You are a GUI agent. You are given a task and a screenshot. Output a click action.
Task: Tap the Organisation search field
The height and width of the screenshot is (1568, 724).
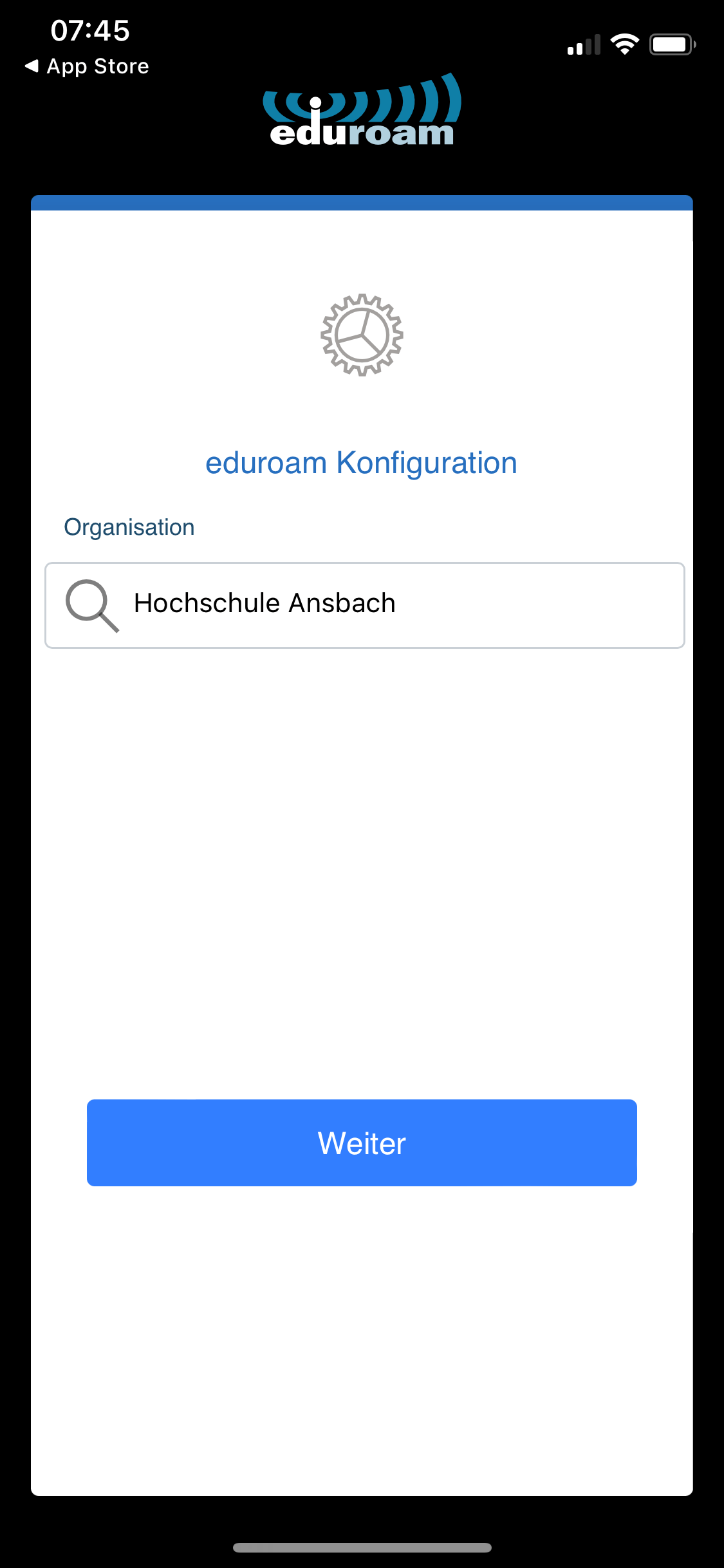pyautogui.click(x=364, y=605)
